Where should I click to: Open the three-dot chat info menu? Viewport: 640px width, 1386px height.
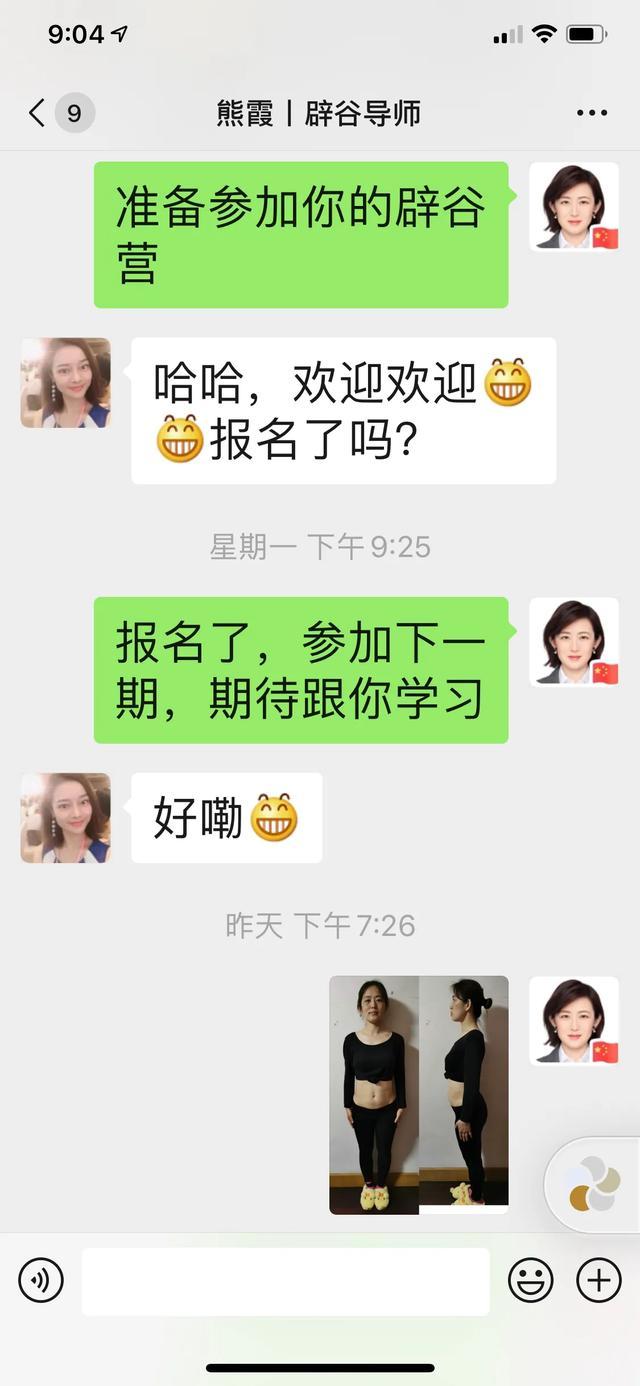[592, 113]
